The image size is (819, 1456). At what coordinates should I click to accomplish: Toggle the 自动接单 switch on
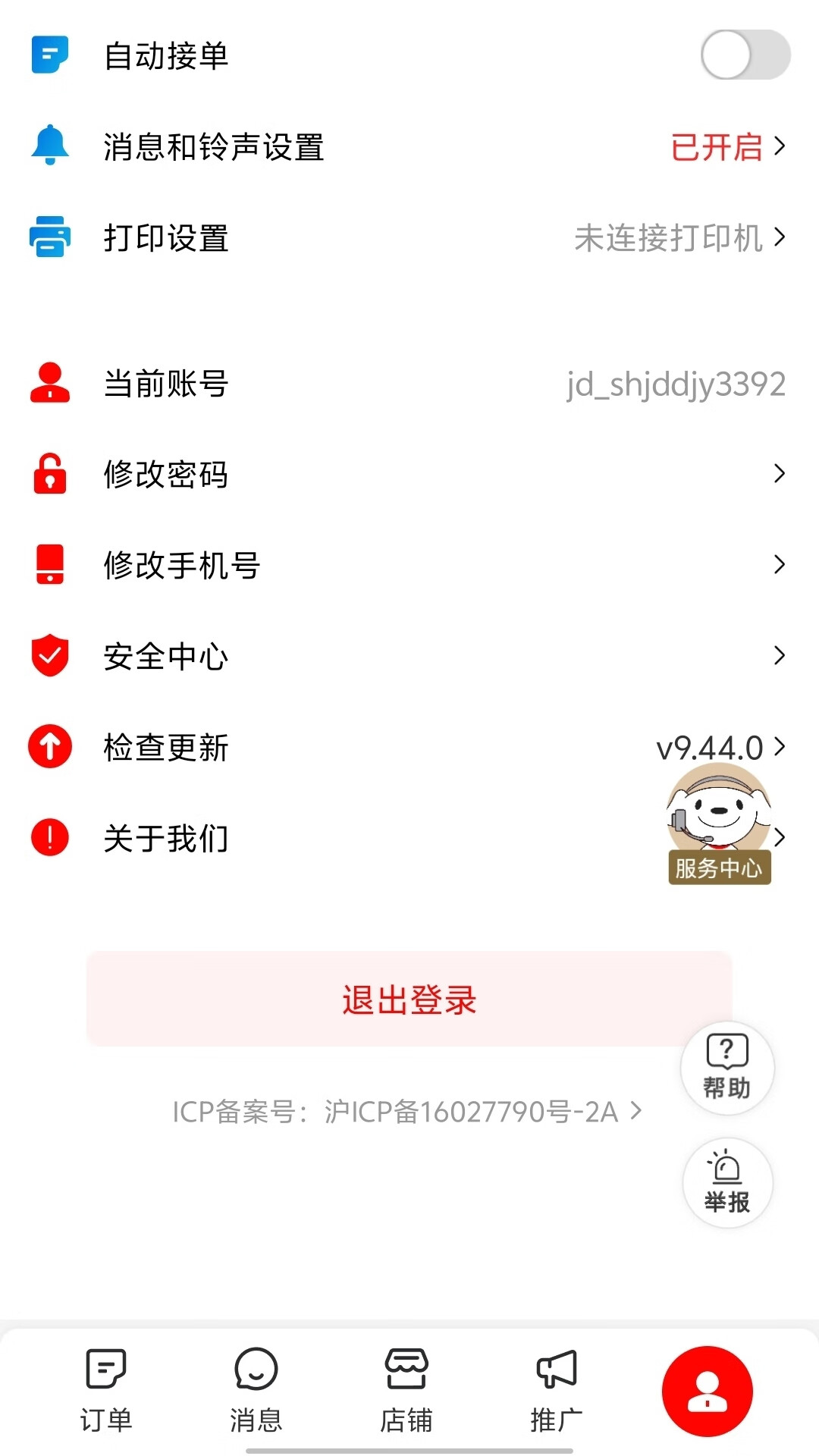click(744, 55)
